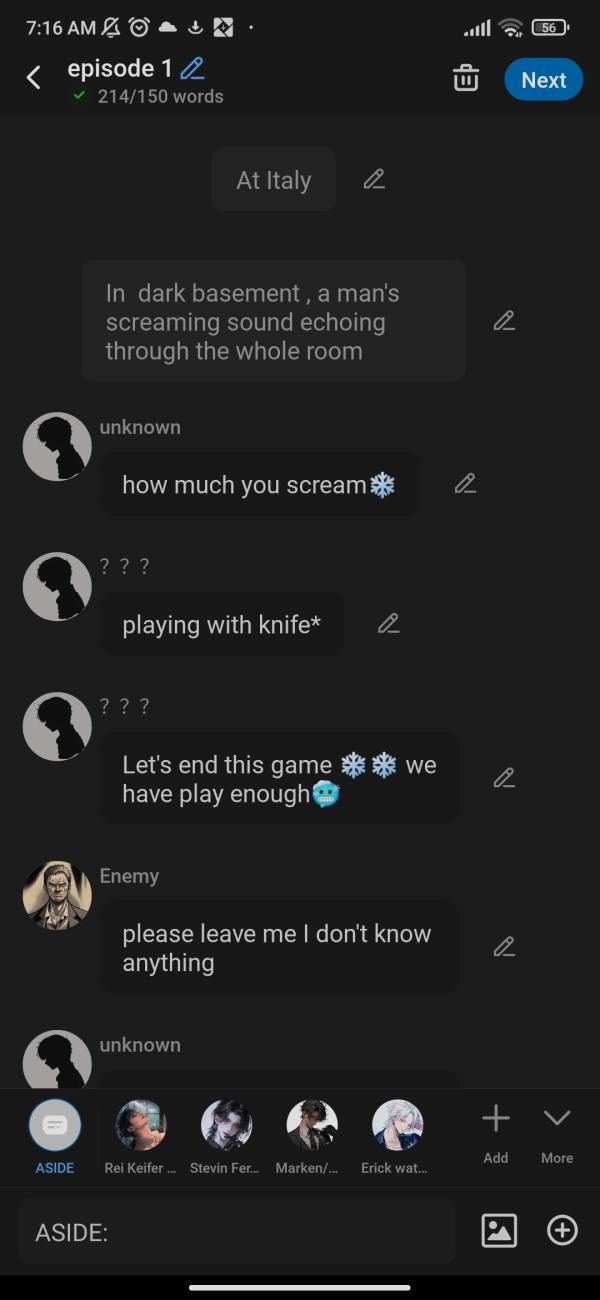Choose the Marken/... character

312,1137
